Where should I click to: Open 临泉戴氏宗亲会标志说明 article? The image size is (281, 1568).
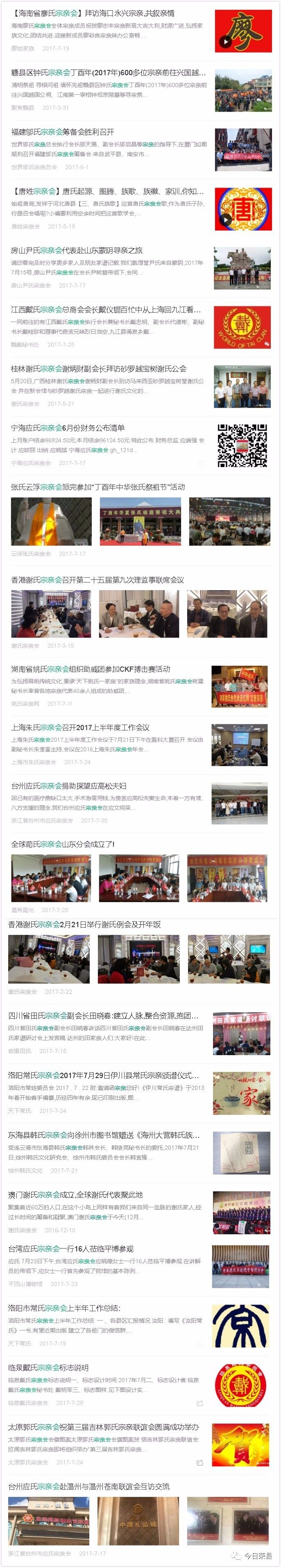48,1368
